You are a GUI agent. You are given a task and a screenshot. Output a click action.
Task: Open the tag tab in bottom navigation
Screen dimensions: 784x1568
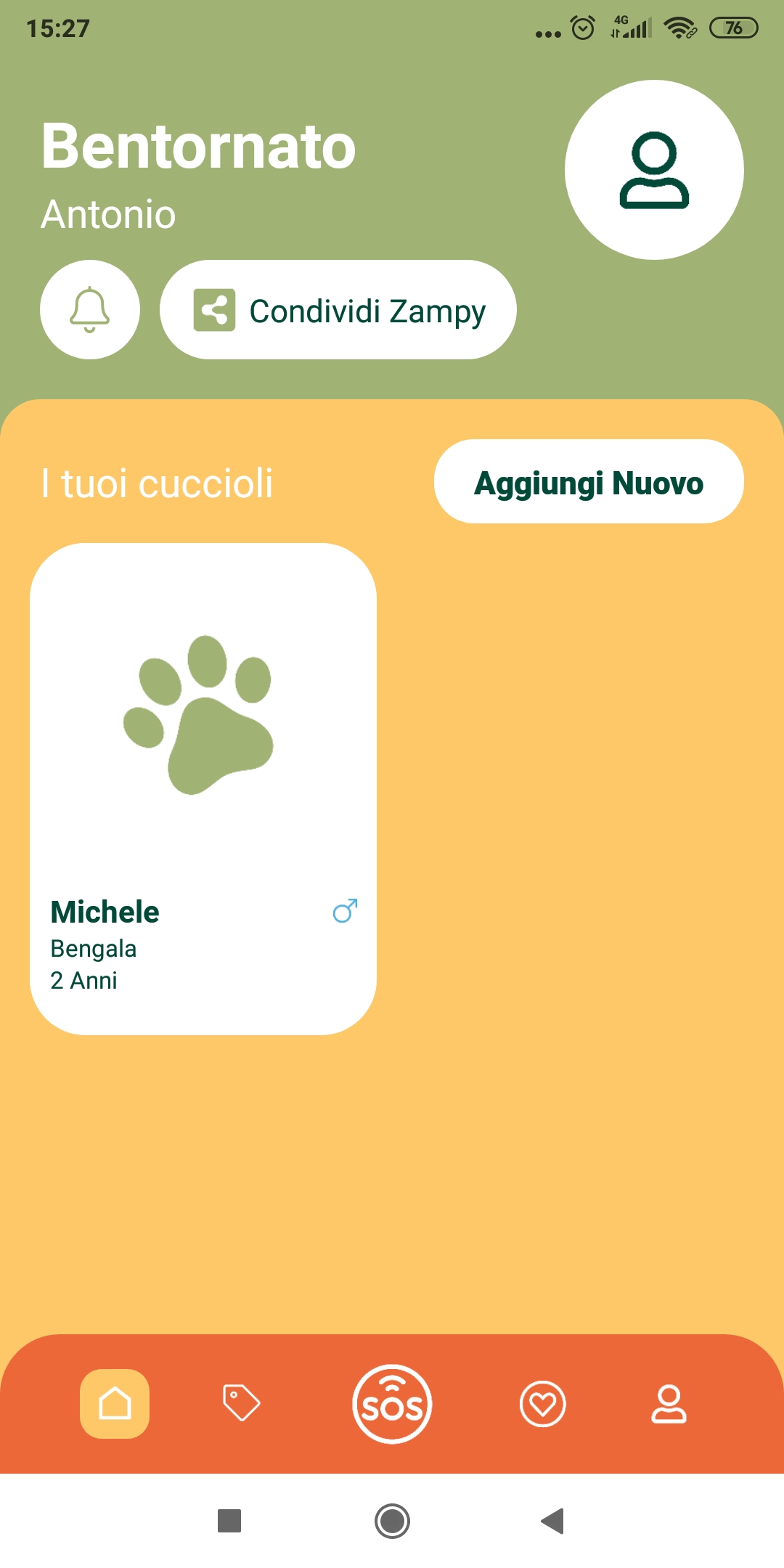(x=241, y=1402)
